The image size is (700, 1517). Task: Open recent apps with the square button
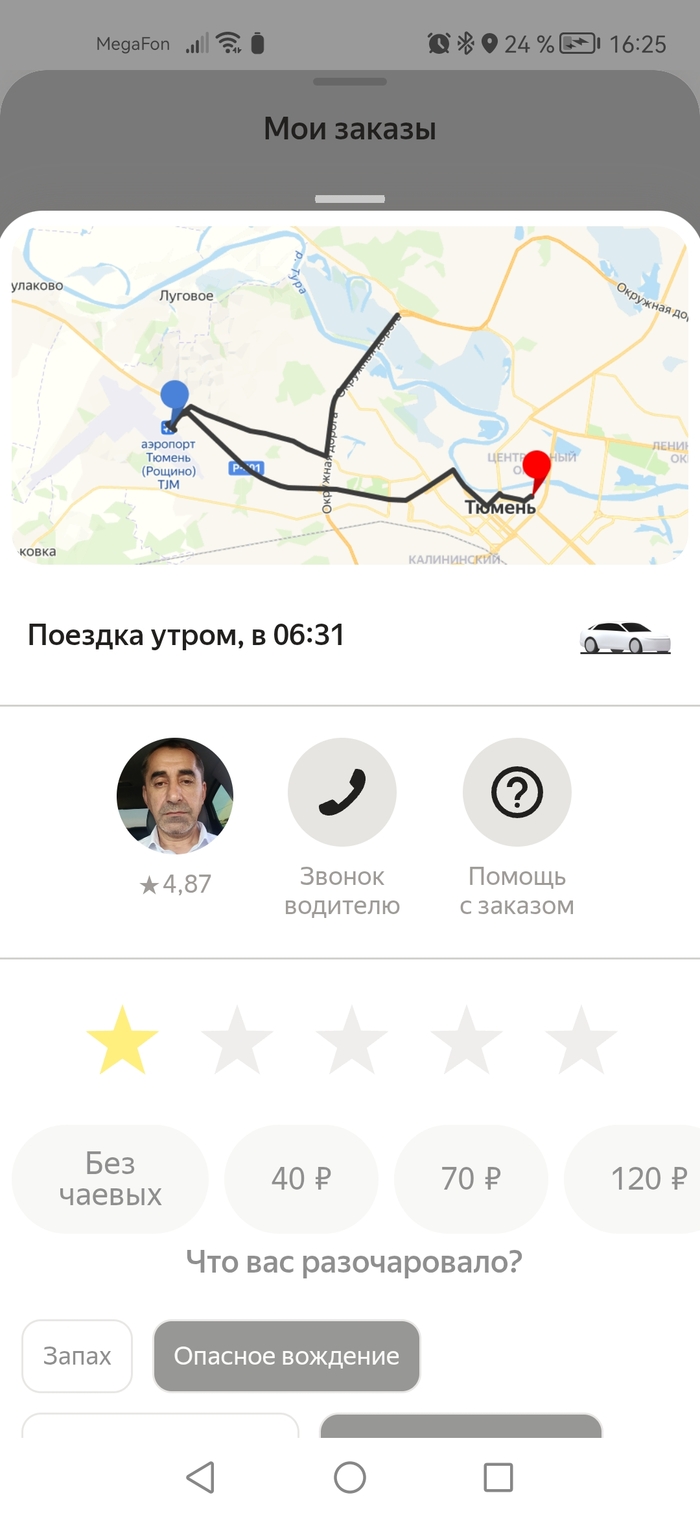497,1477
